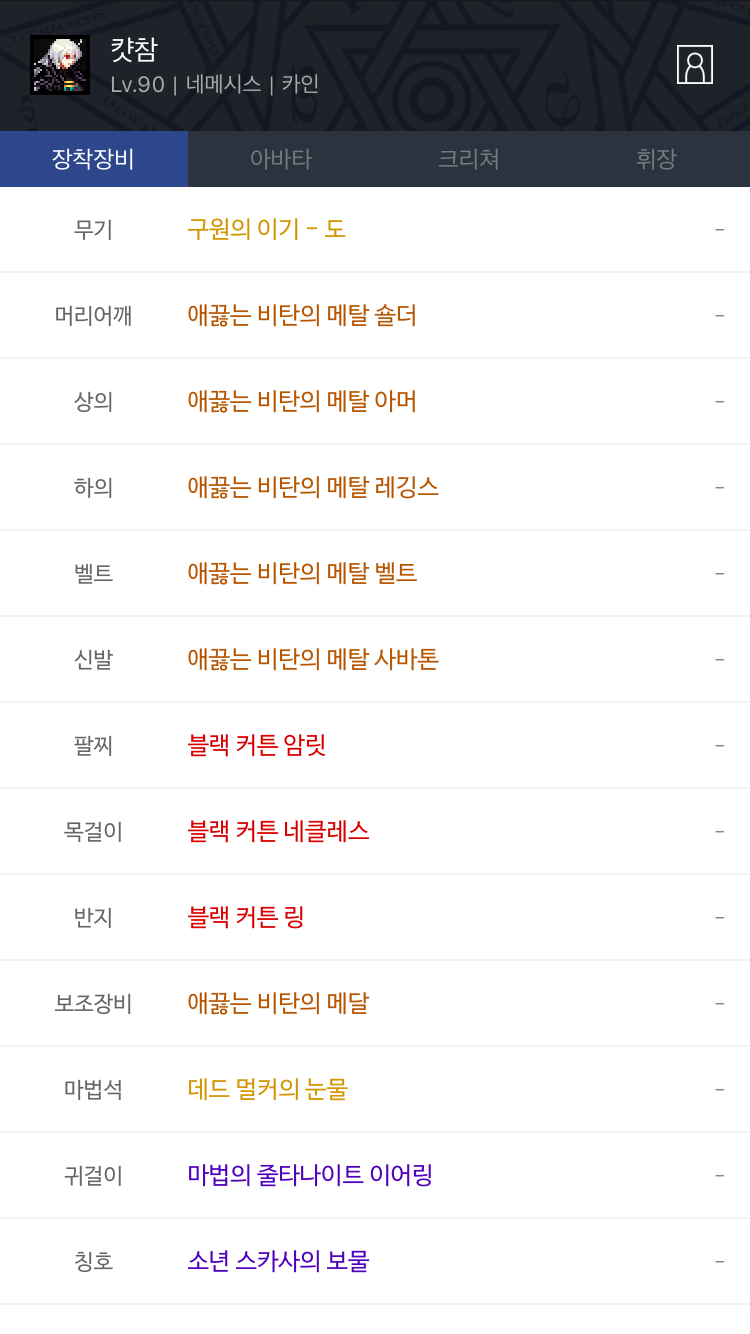Viewport: 750px width, 1334px height.
Task: Open the profile icon in header
Action: pyautogui.click(x=694, y=64)
